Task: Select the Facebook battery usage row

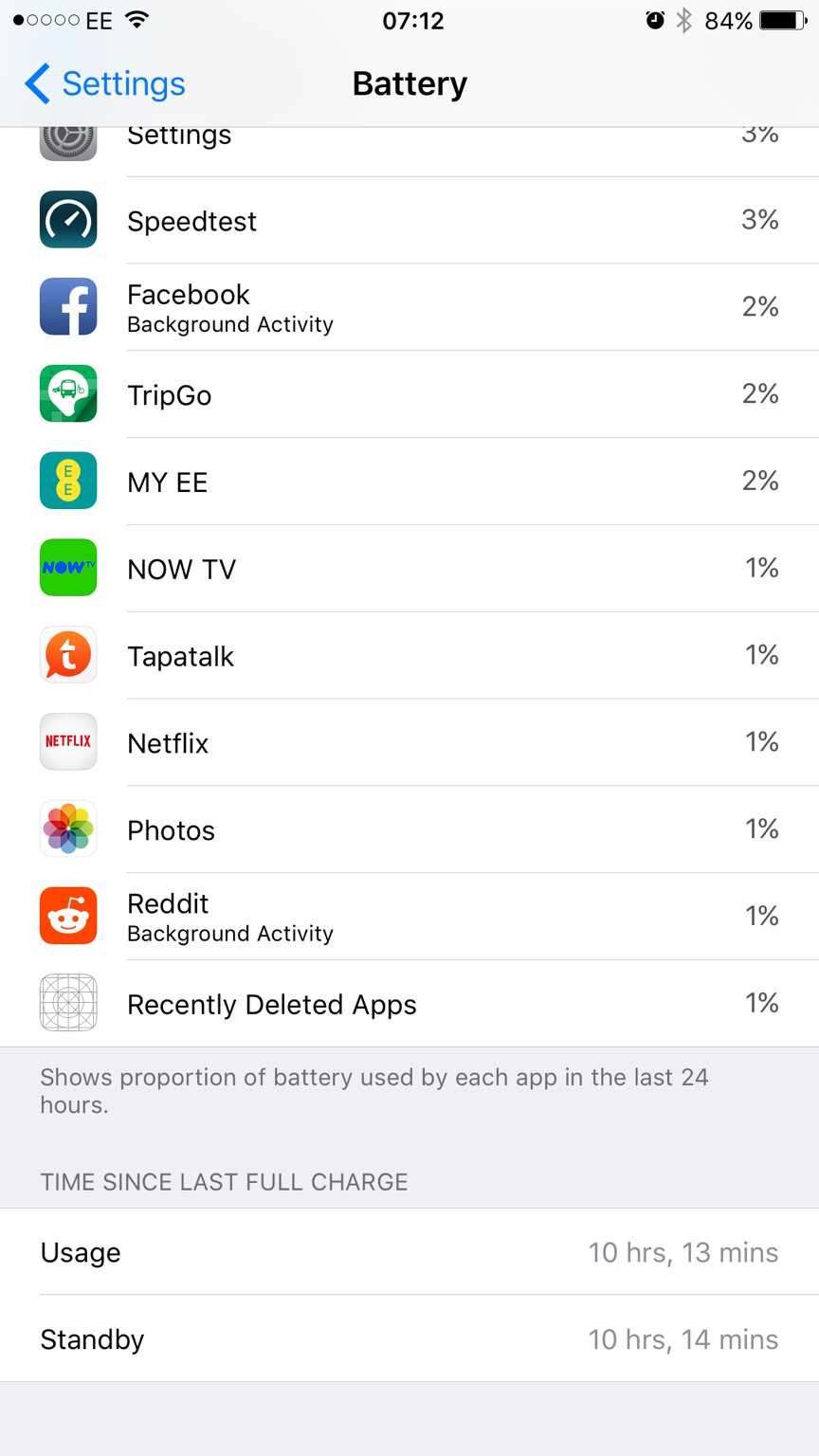Action: click(x=409, y=307)
